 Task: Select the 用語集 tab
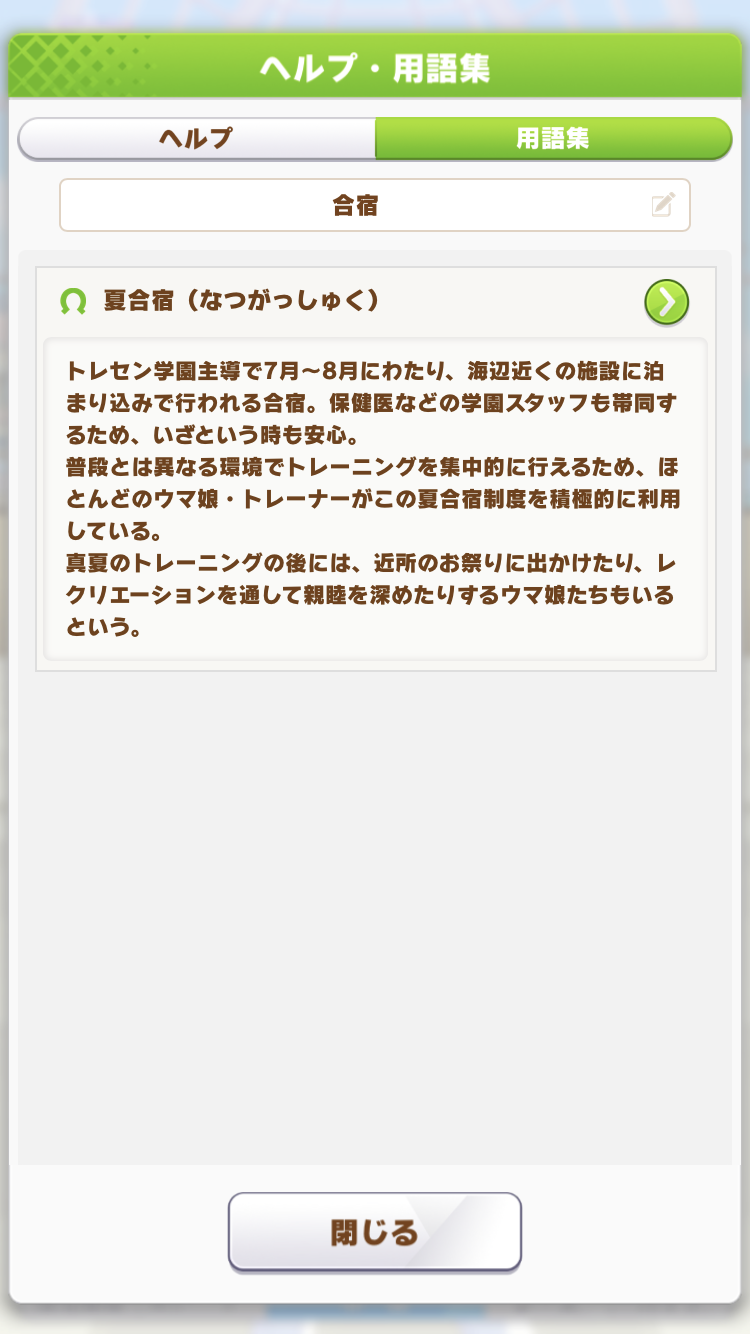pos(553,138)
